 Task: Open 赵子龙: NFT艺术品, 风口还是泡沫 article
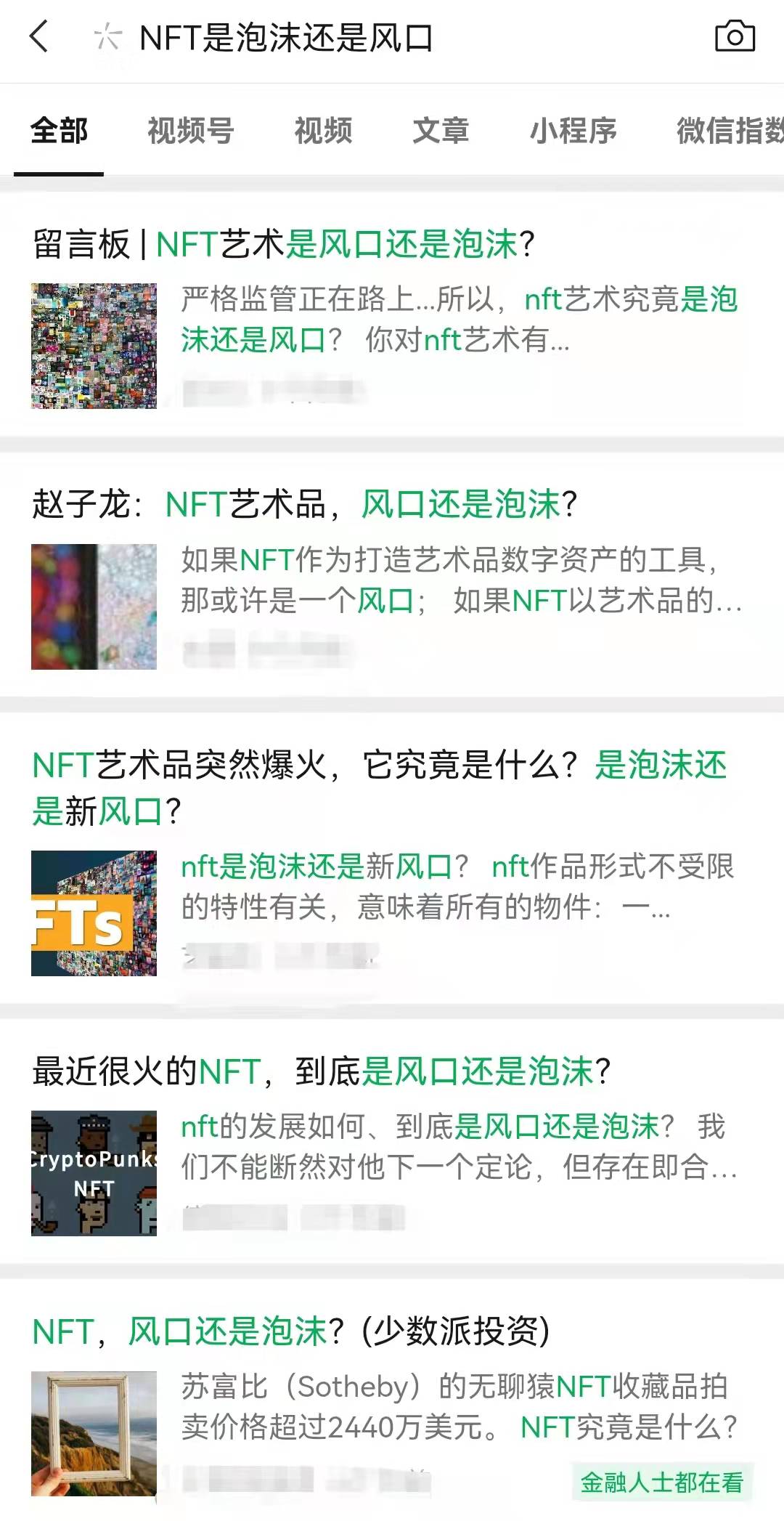(305, 504)
